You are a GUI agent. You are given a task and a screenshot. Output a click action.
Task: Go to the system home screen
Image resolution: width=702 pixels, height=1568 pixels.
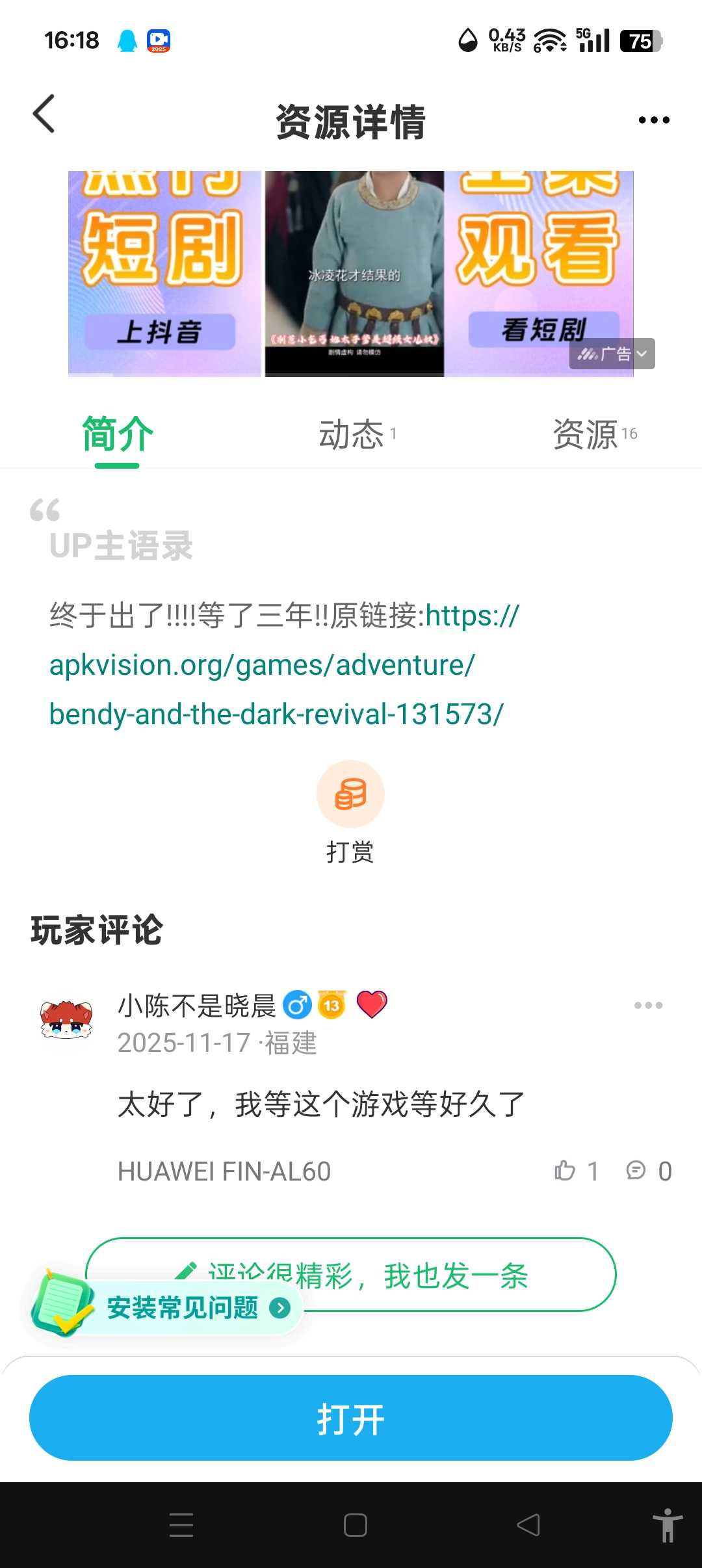355,1525
